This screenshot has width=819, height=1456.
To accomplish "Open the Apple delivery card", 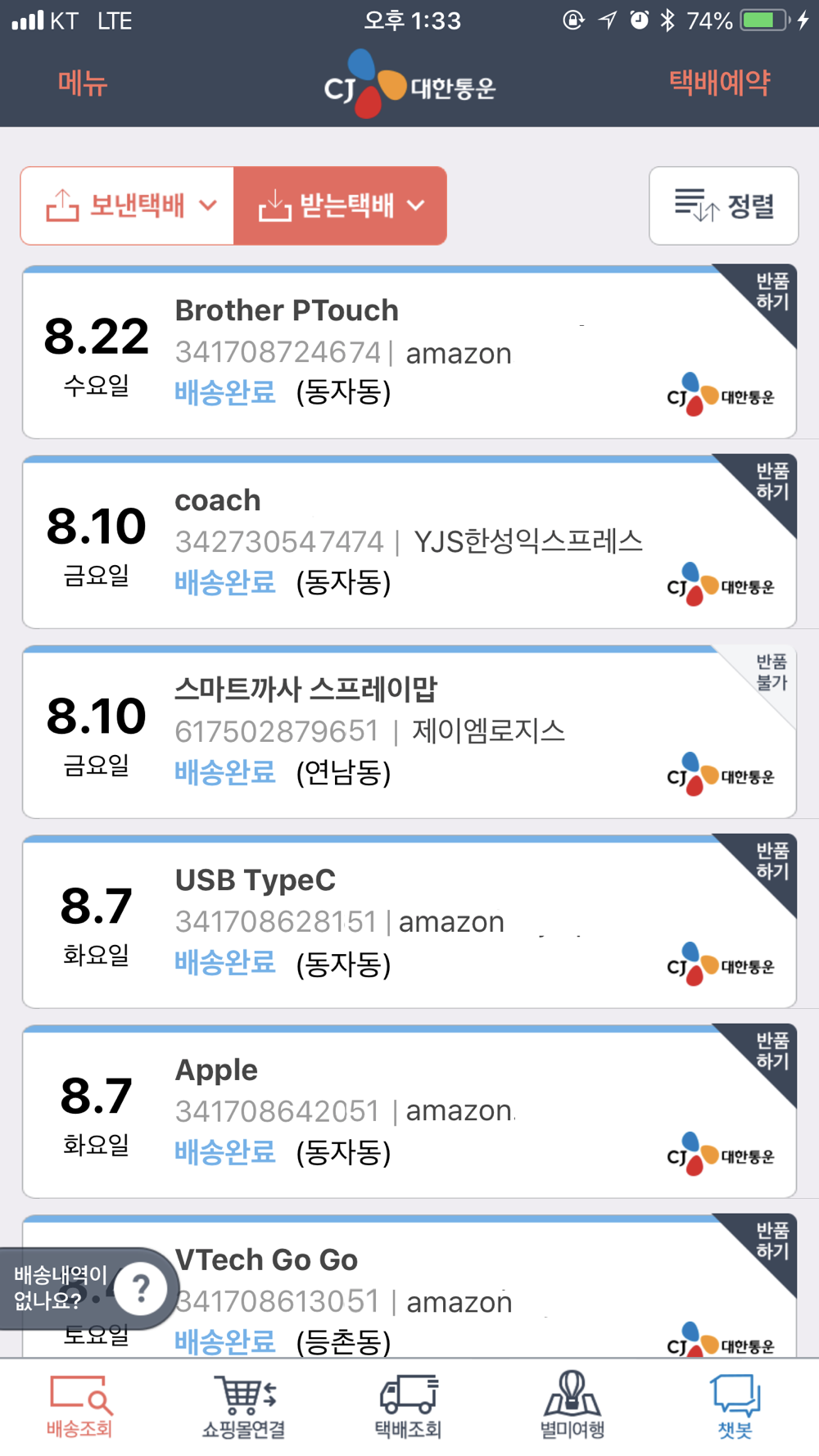I will [409, 1112].
